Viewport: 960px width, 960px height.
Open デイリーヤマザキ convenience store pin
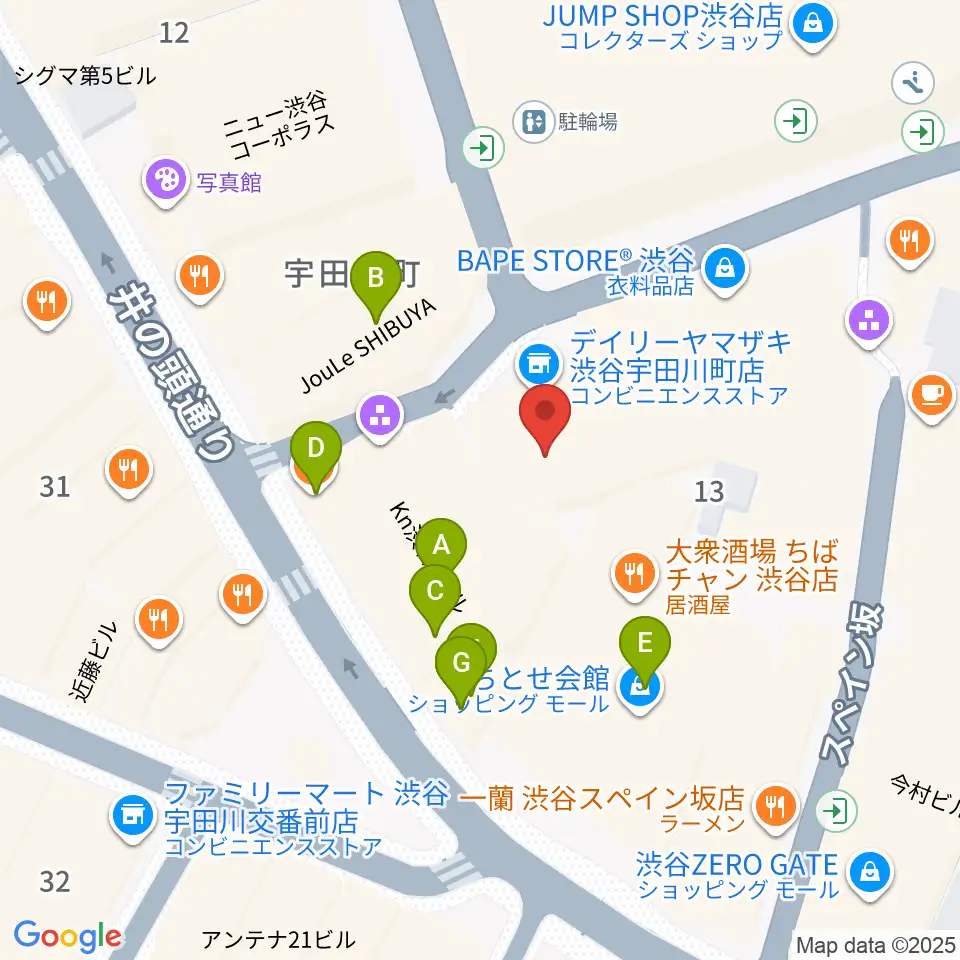click(539, 365)
